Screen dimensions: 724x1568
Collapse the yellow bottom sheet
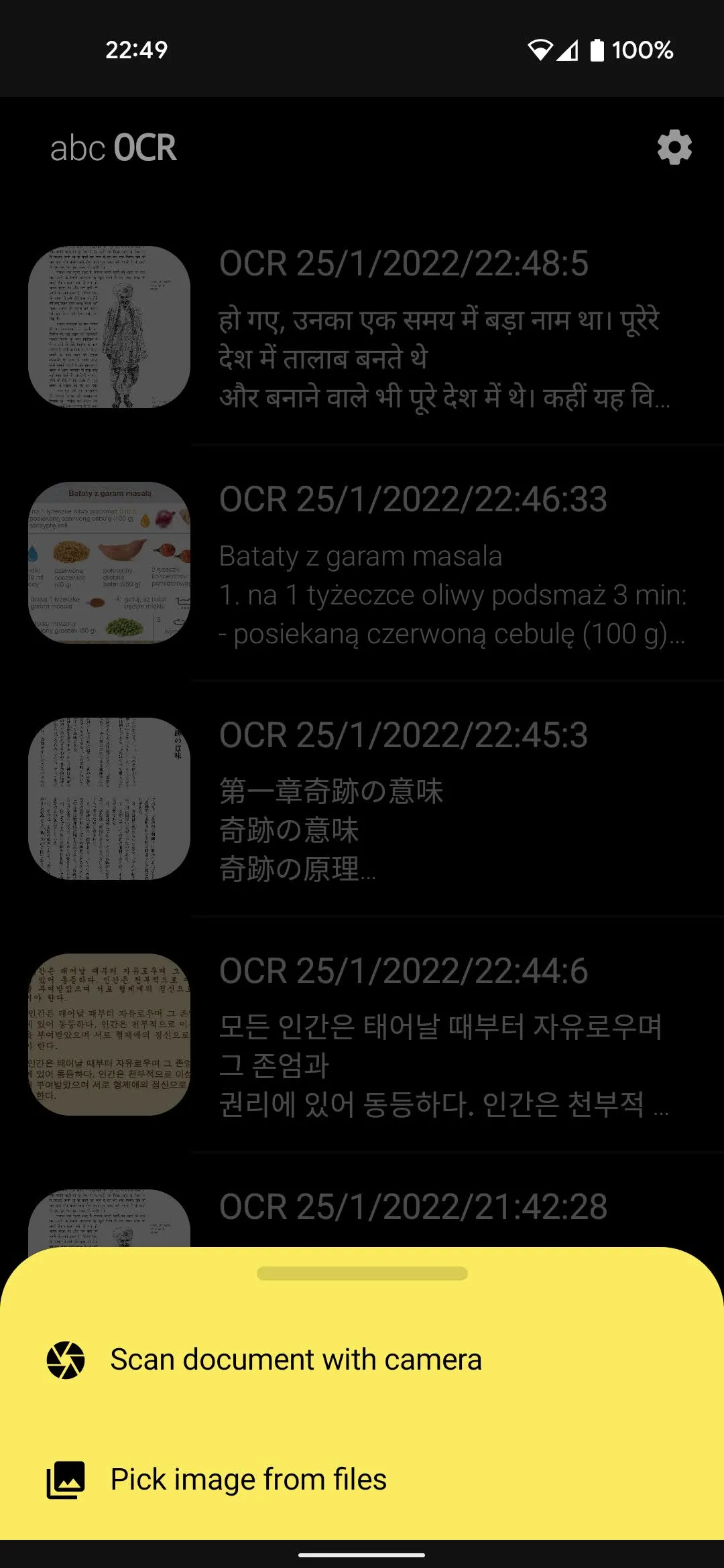click(362, 1270)
